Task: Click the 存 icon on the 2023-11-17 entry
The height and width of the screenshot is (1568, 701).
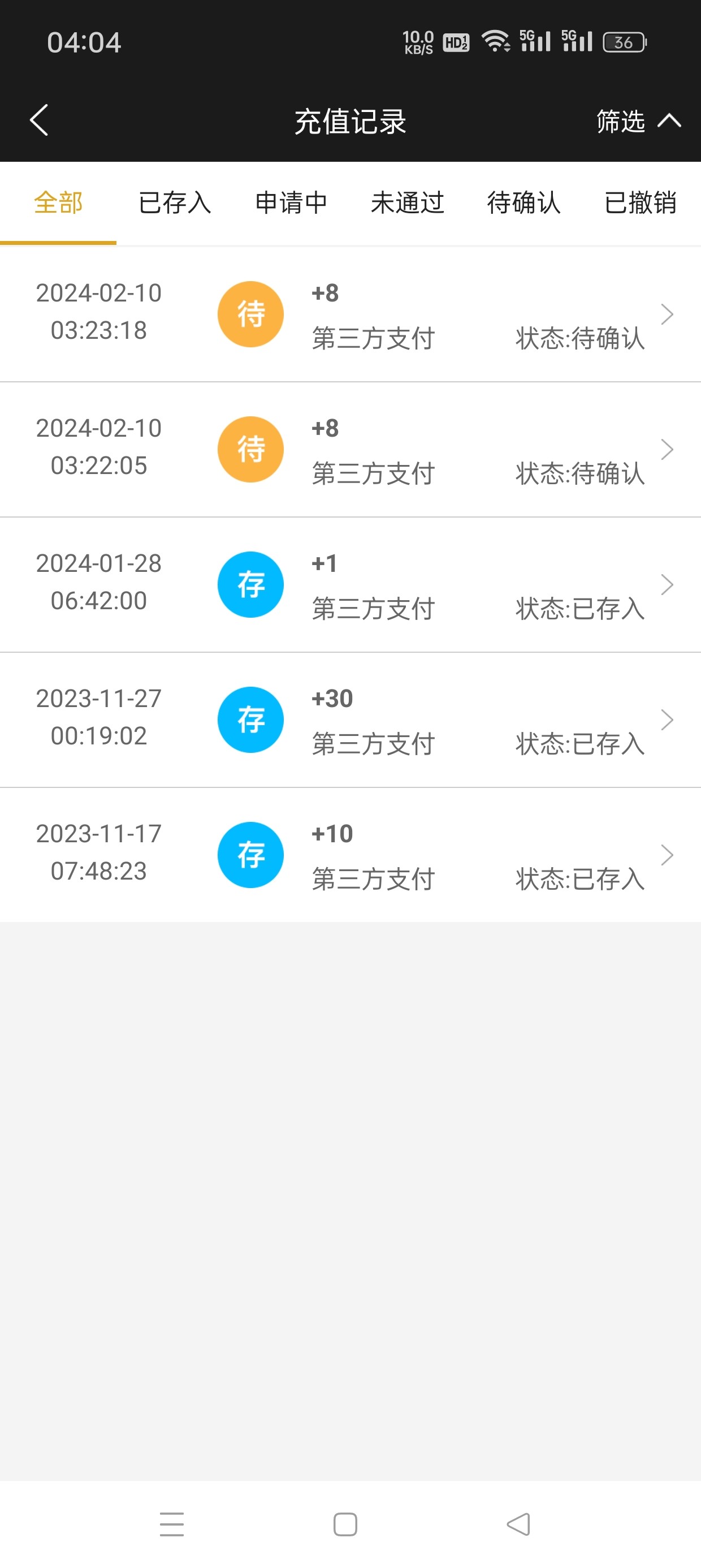Action: pyautogui.click(x=250, y=855)
